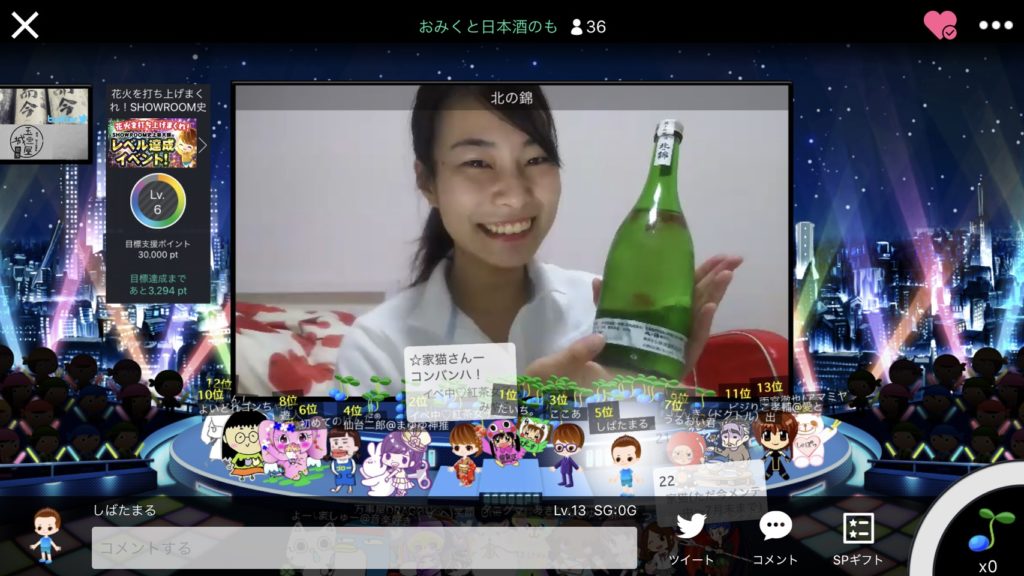This screenshot has height=576, width=1024.
Task: Close the live stream room
Action: tap(25, 25)
